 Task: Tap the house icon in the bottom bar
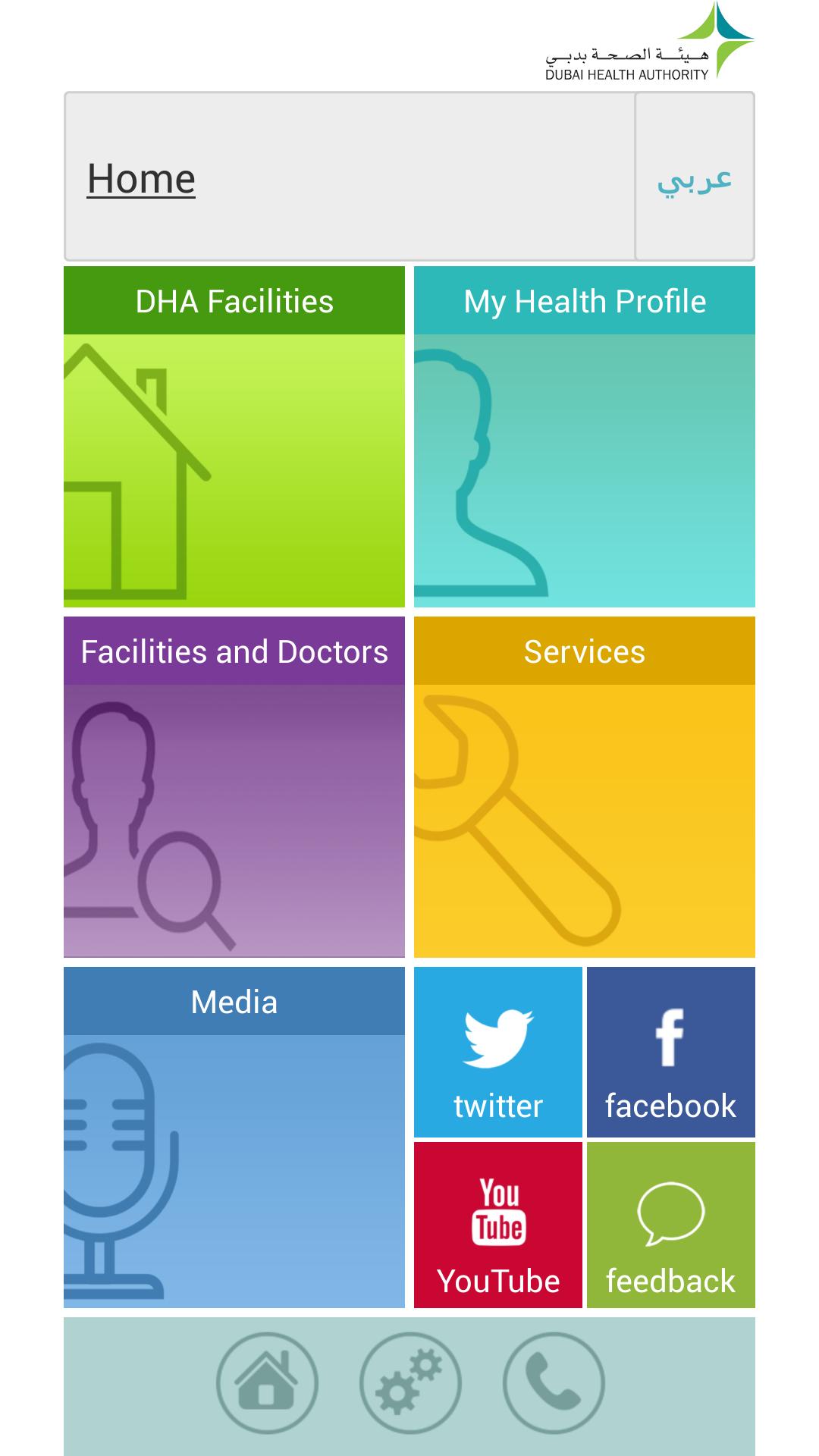(x=267, y=1383)
